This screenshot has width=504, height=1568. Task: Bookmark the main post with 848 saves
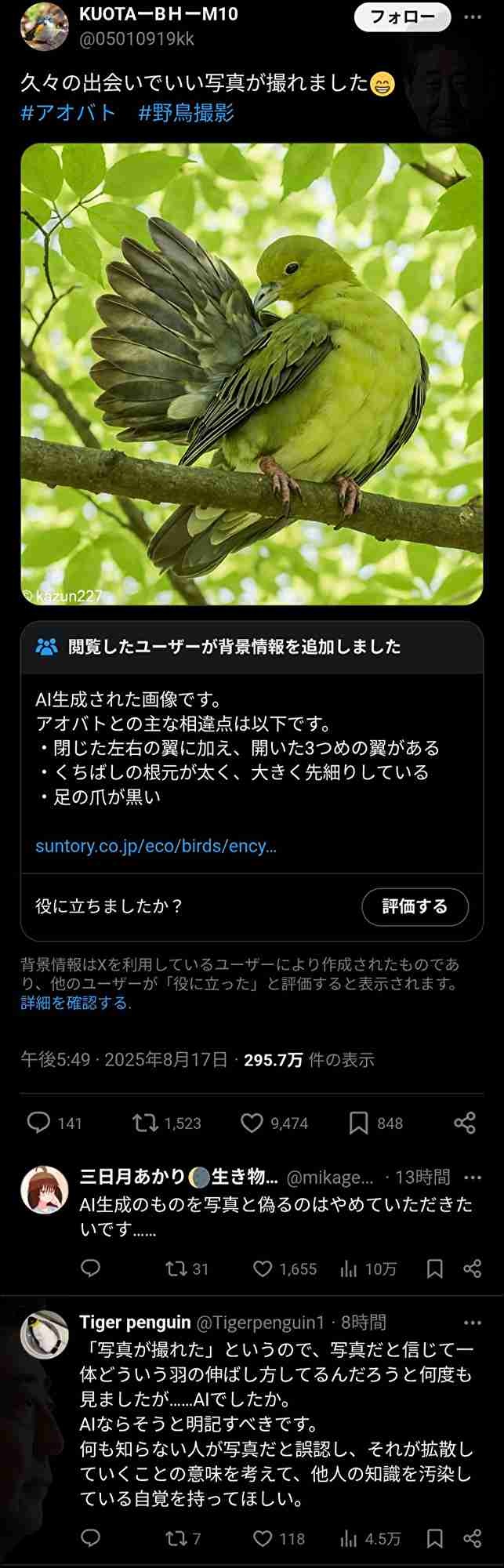tap(358, 1123)
